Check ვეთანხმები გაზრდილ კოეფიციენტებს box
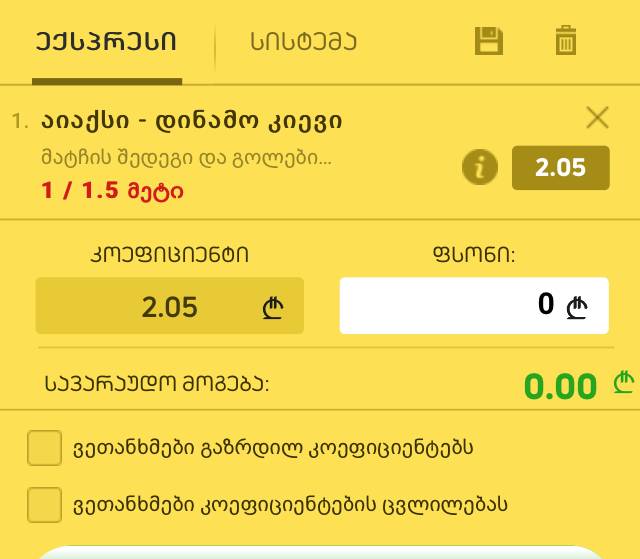Viewport: 640px width, 559px height. (x=45, y=448)
